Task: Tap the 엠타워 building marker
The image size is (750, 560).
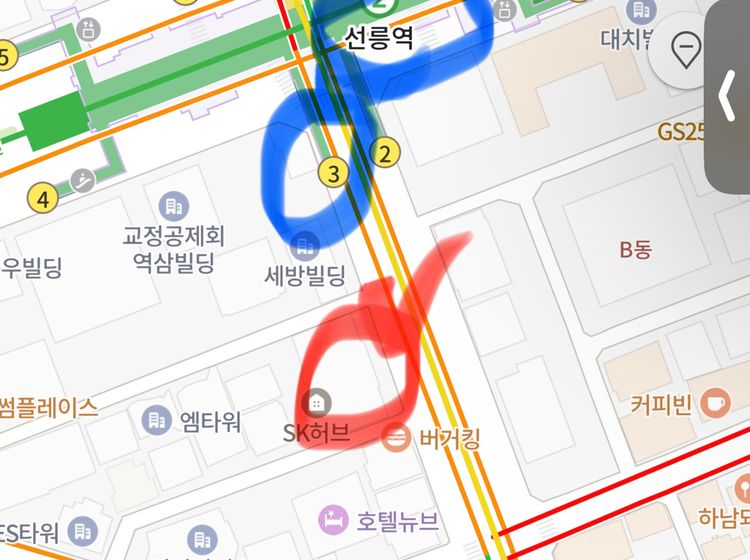Action: tap(156, 420)
